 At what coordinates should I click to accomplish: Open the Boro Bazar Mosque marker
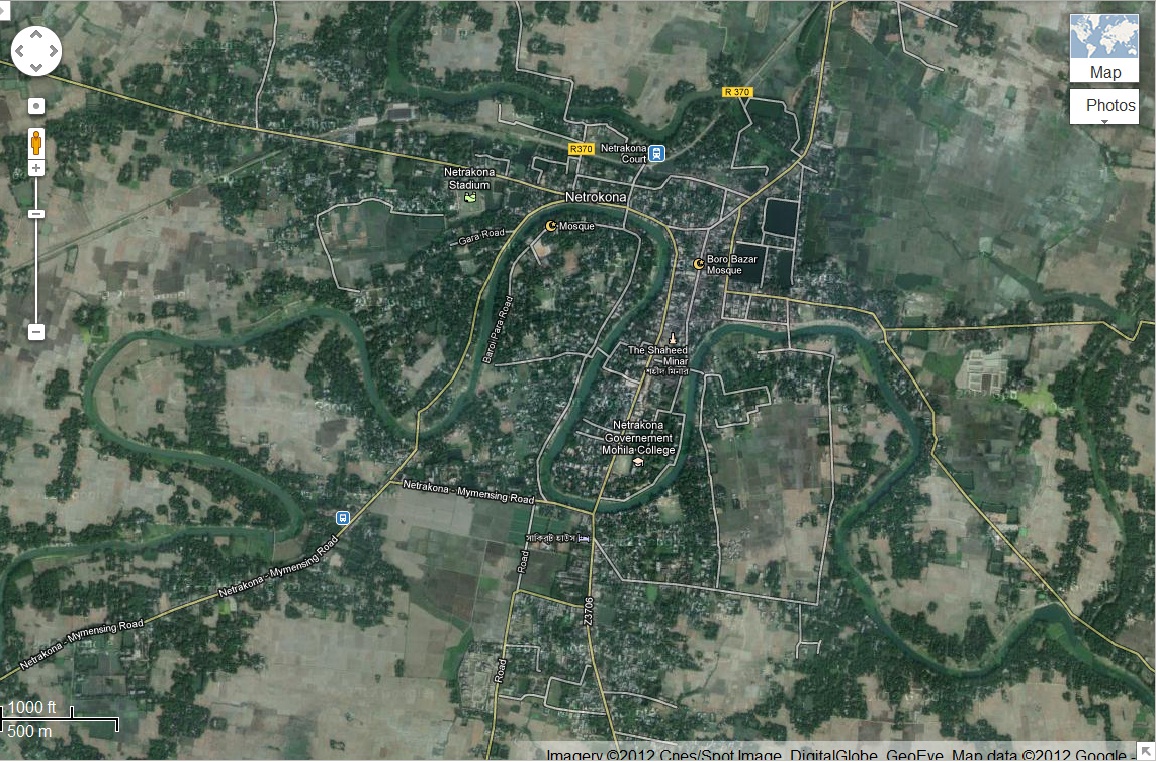(698, 264)
